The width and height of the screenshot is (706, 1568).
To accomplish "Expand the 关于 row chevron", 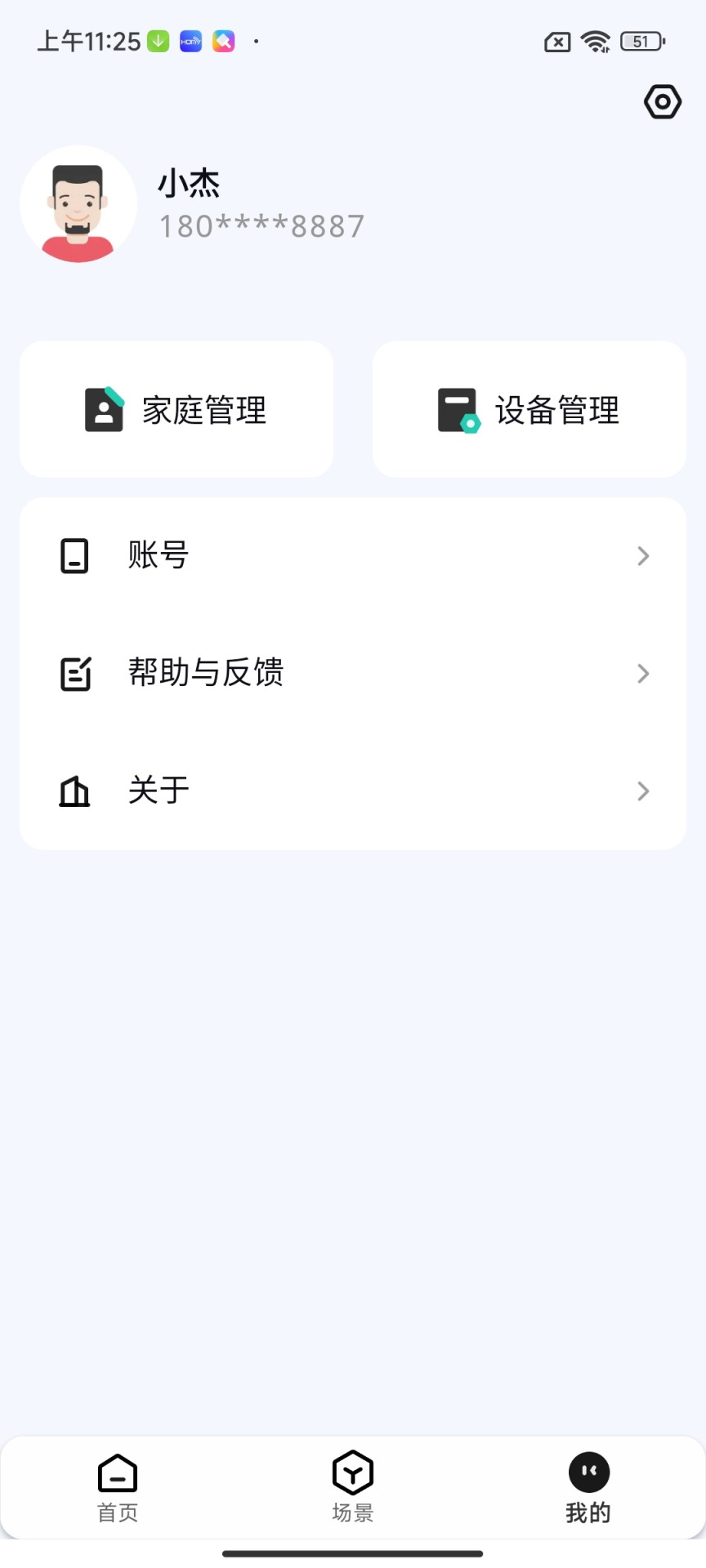I will click(643, 791).
